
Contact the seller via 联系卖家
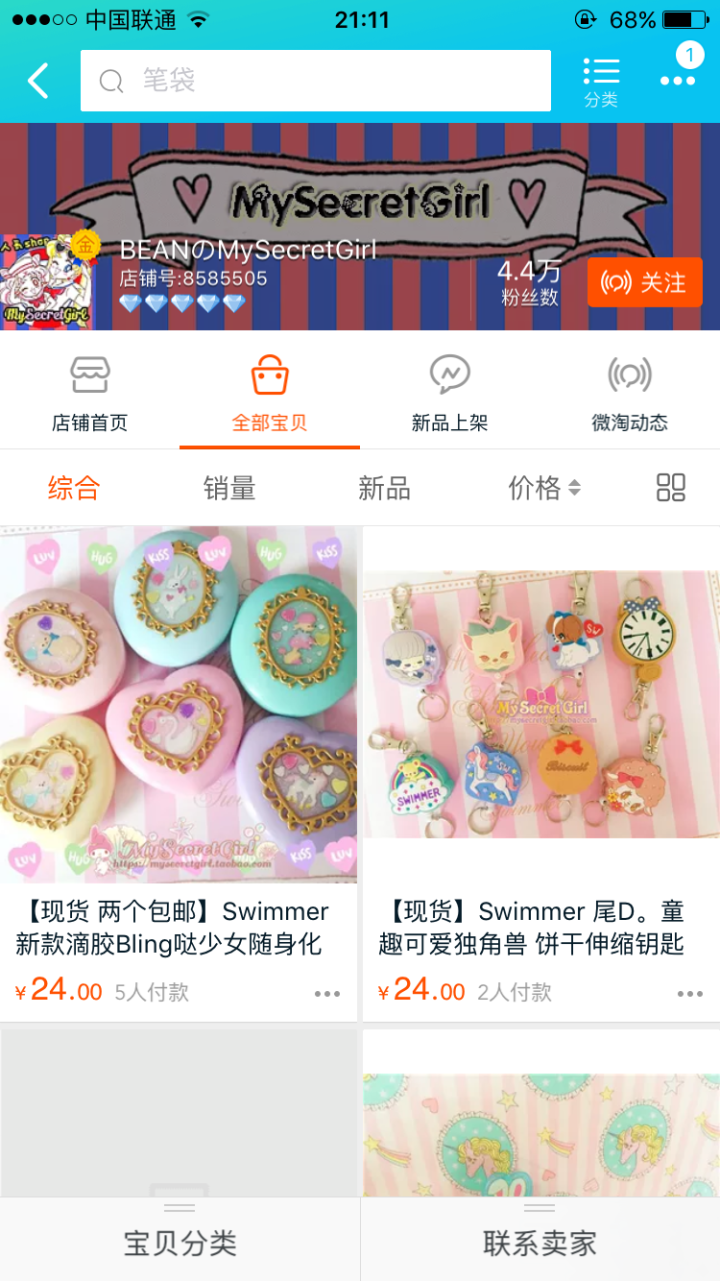tap(540, 1242)
